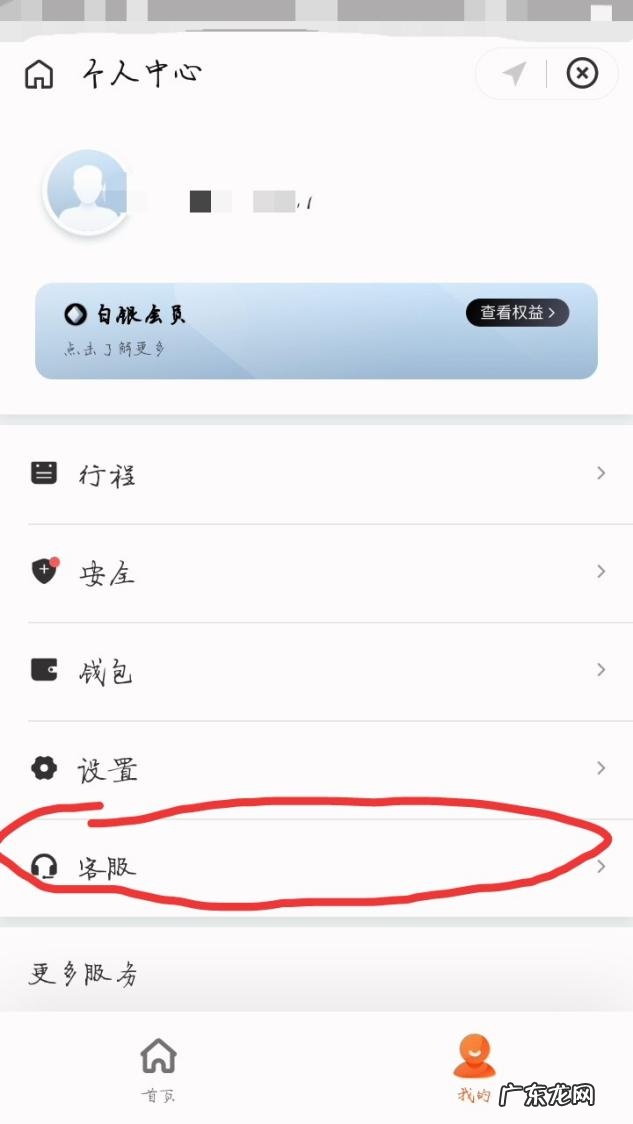Select the 我的 tab
Image resolution: width=633 pixels, height=1124 pixels.
474,1067
